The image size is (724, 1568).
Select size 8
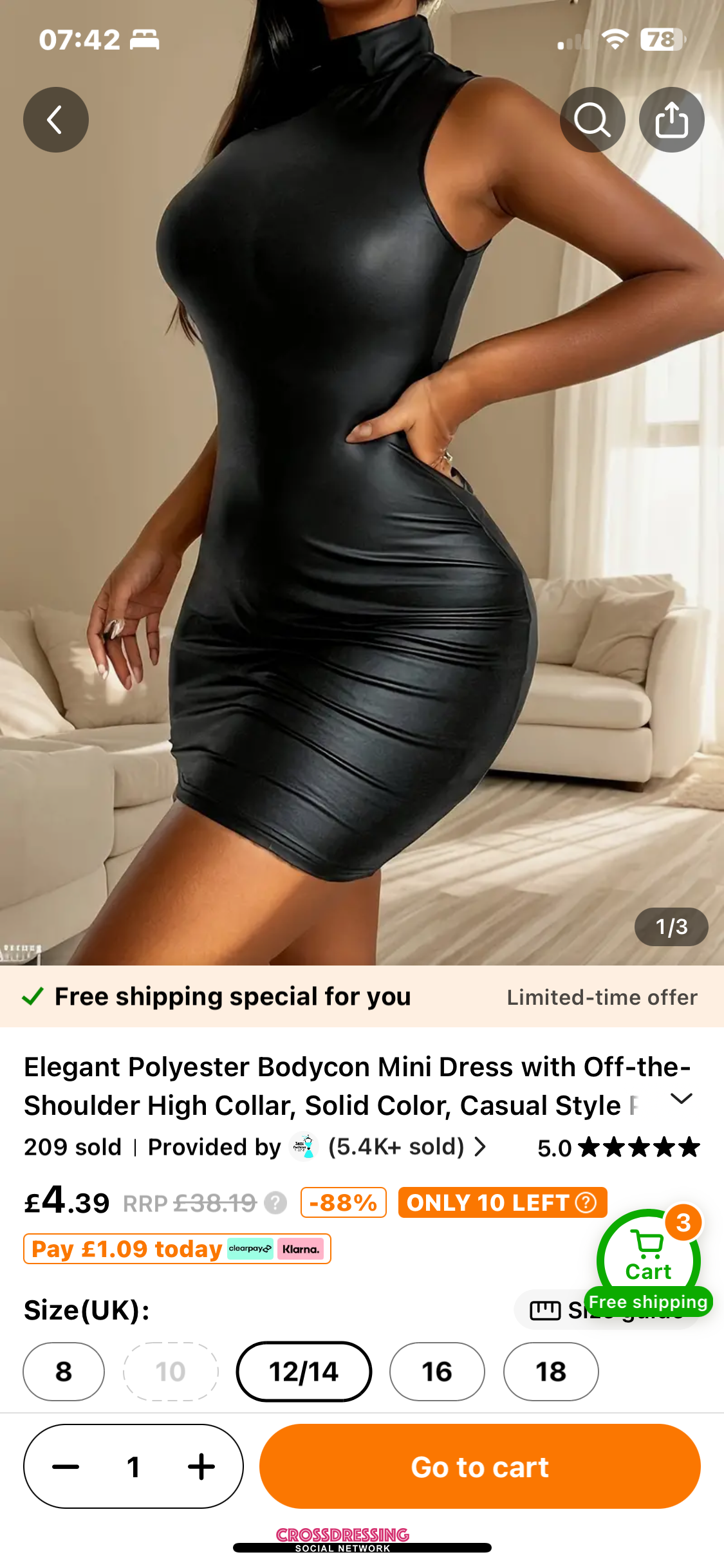(64, 1372)
